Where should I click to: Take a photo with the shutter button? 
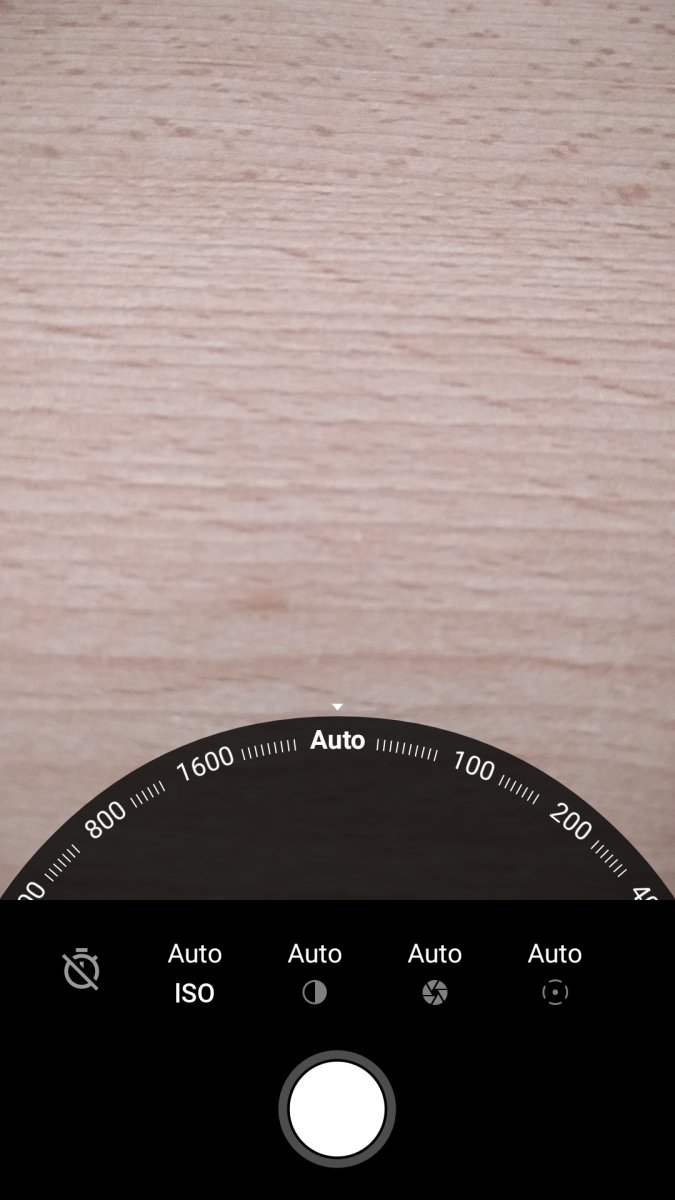coord(337,1109)
